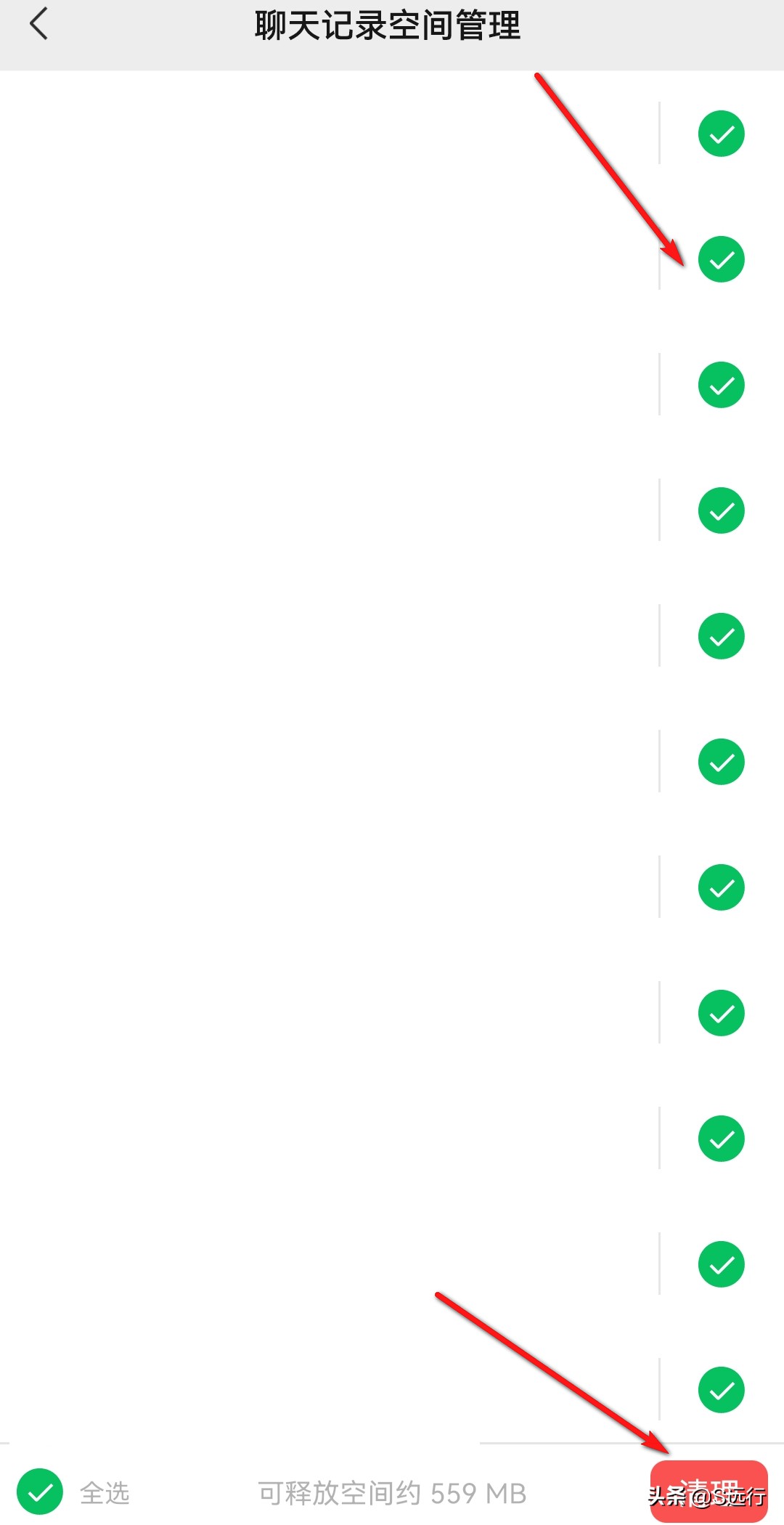Go back from chat storage management
Image resolution: width=784 pixels, height=1525 pixels.
click(x=39, y=25)
